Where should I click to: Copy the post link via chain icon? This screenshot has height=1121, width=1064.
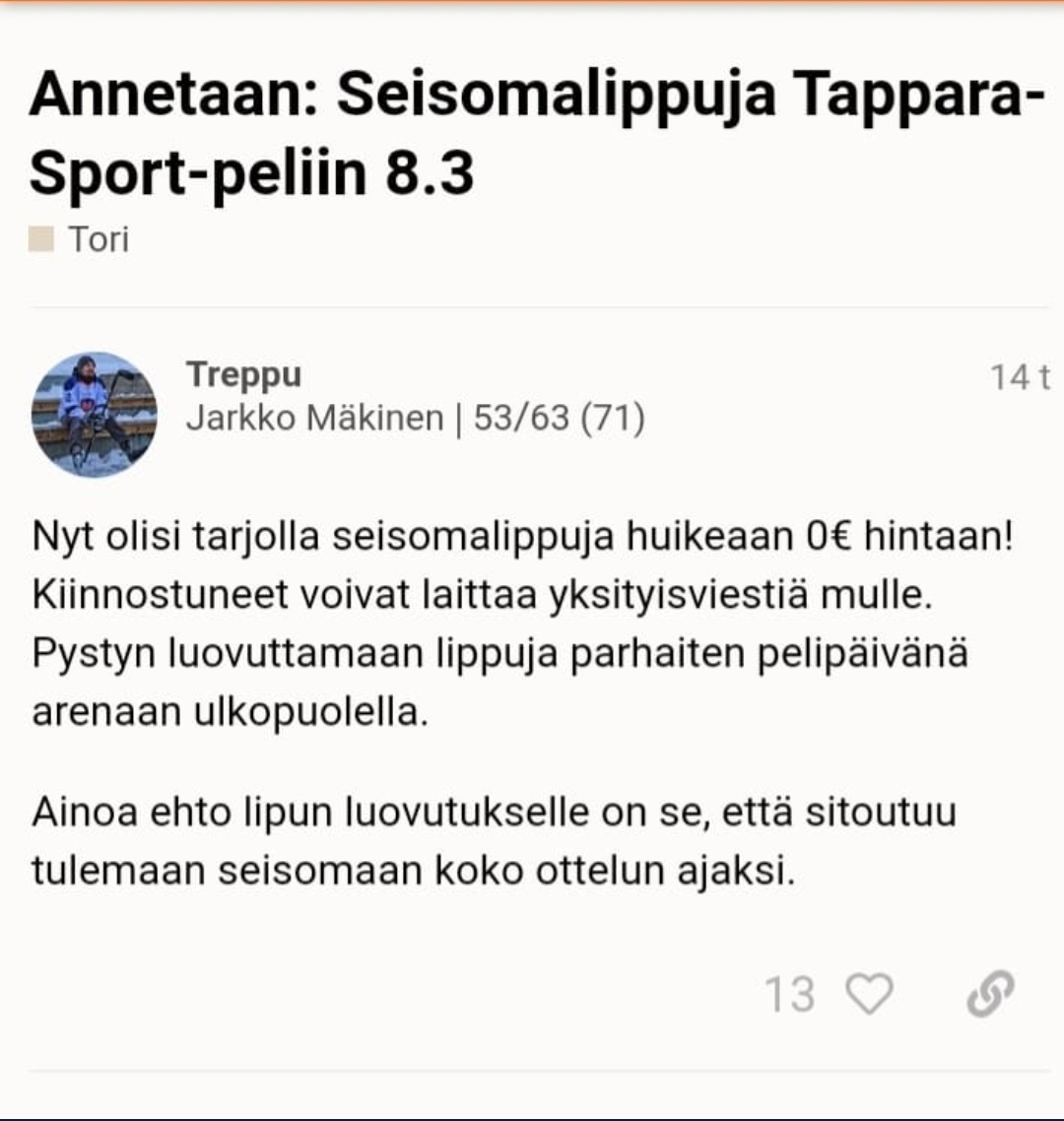point(989,993)
